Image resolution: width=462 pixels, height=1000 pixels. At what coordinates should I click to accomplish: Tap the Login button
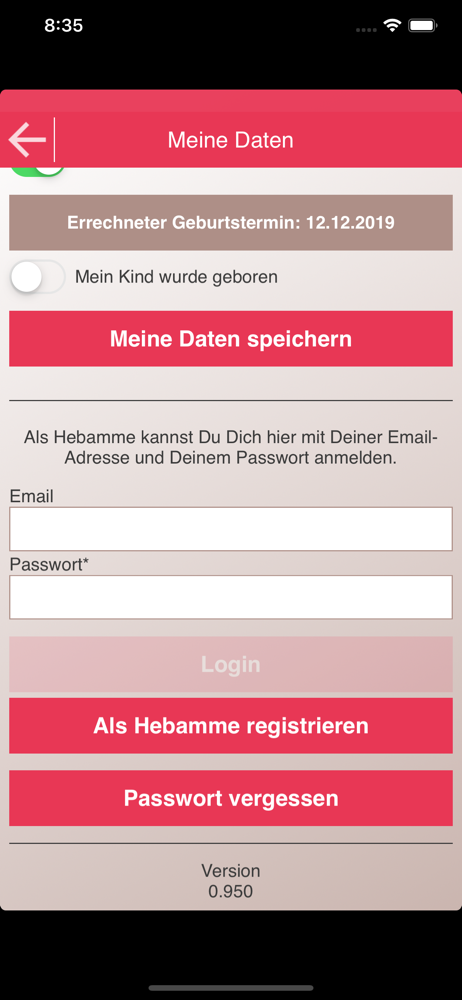(230, 664)
